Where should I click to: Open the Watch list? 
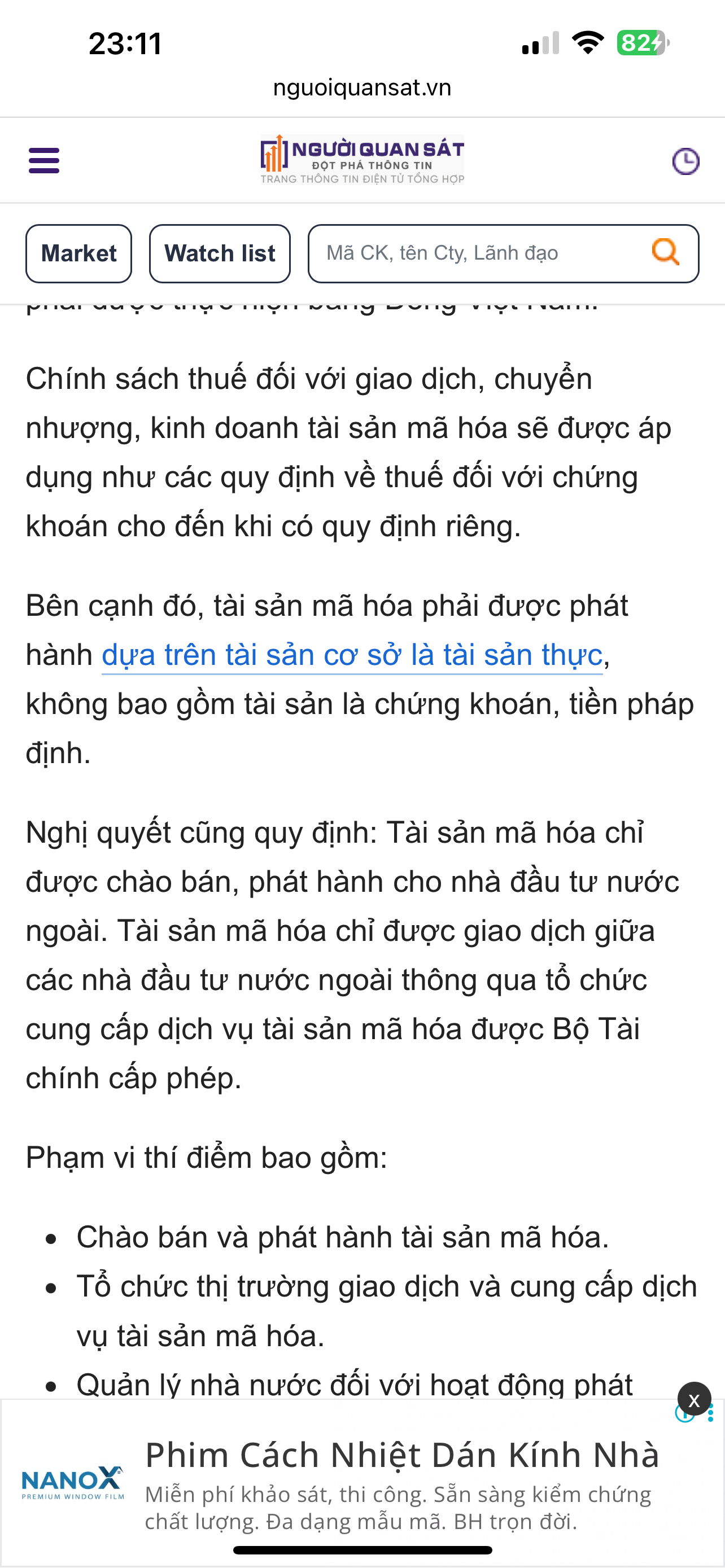pyautogui.click(x=220, y=253)
